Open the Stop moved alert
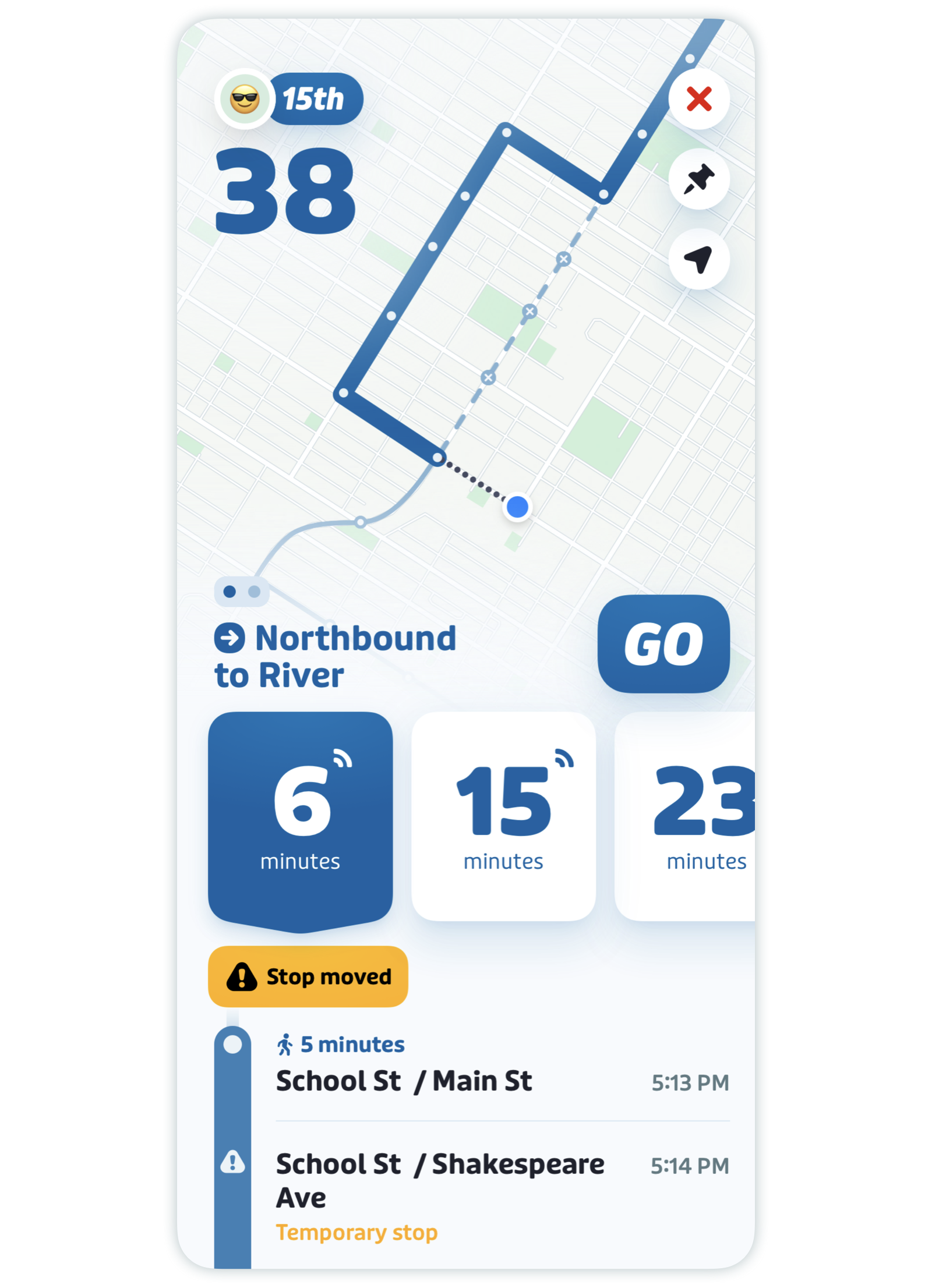 (x=308, y=976)
